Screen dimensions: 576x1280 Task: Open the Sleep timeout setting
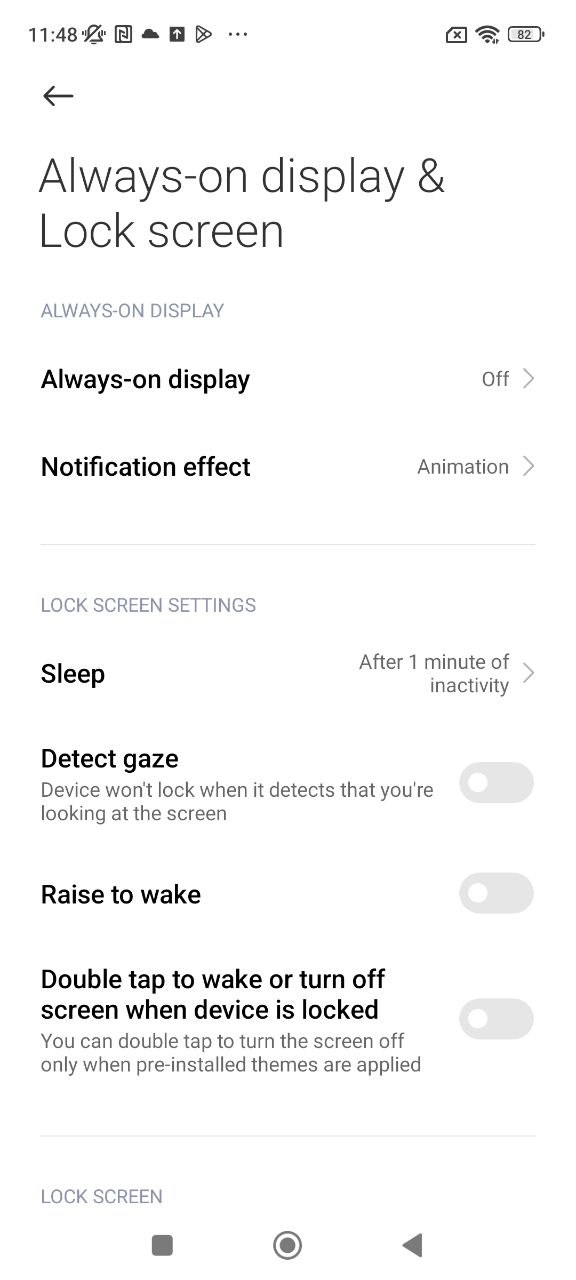pos(288,674)
